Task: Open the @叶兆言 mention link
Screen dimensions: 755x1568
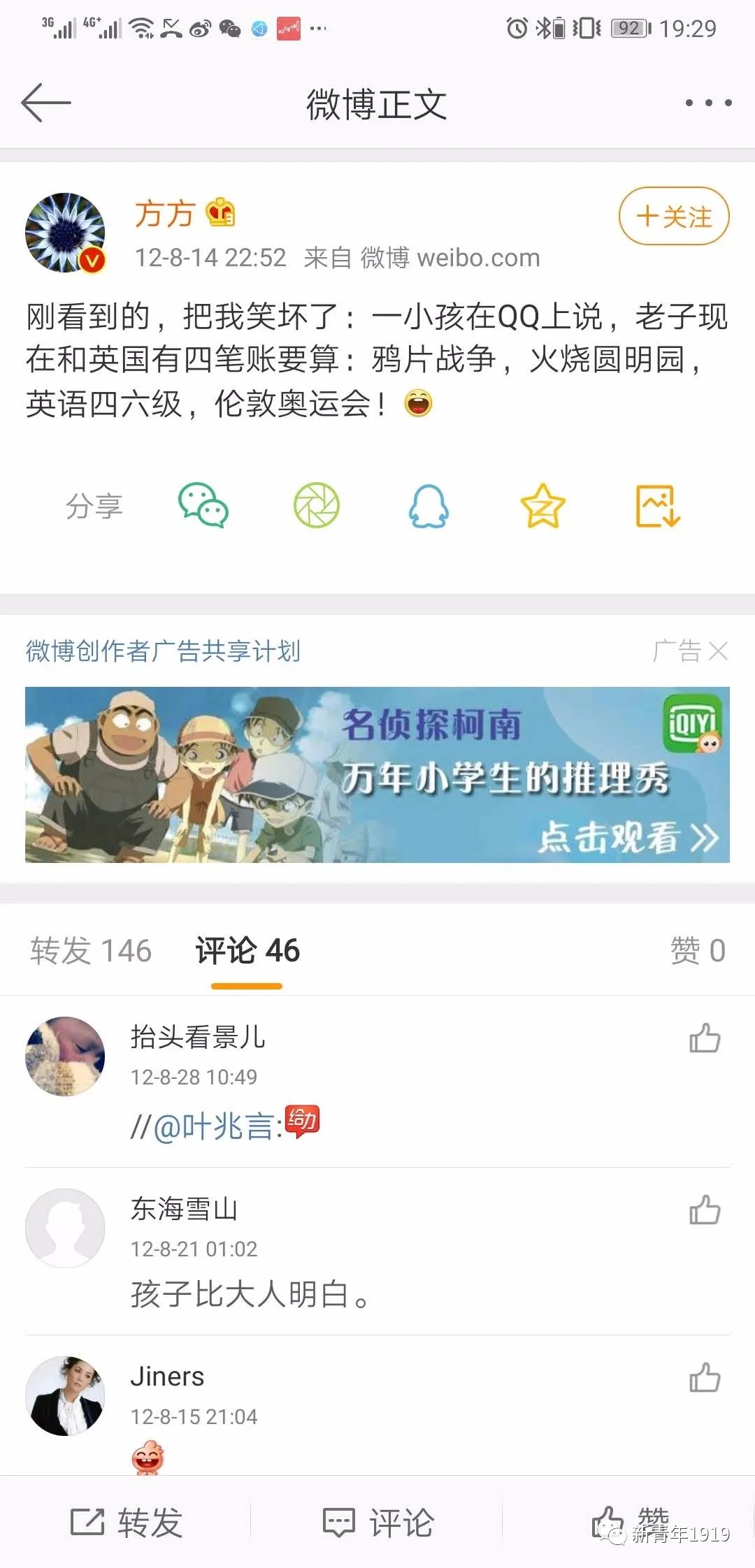Action: 217,1126
